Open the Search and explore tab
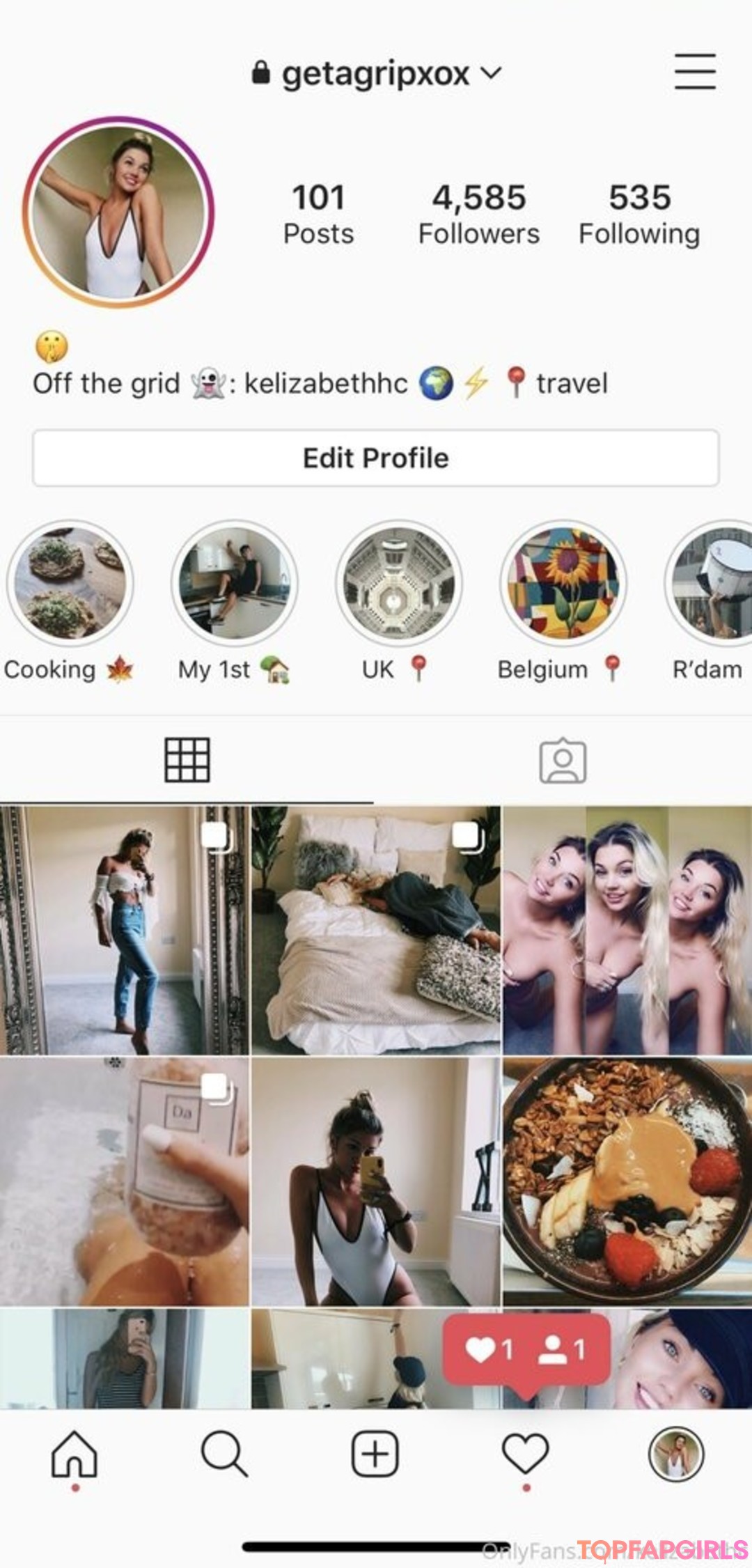The height and width of the screenshot is (1568, 752). point(224,1454)
